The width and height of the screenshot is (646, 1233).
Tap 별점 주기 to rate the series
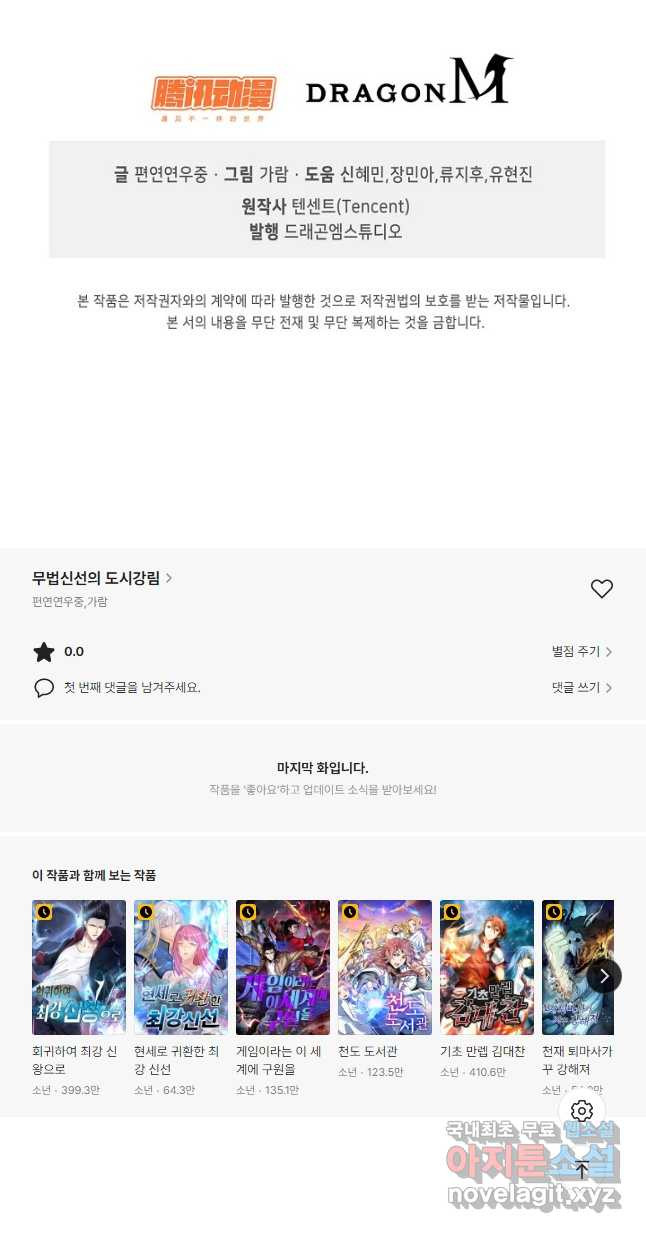tap(581, 652)
